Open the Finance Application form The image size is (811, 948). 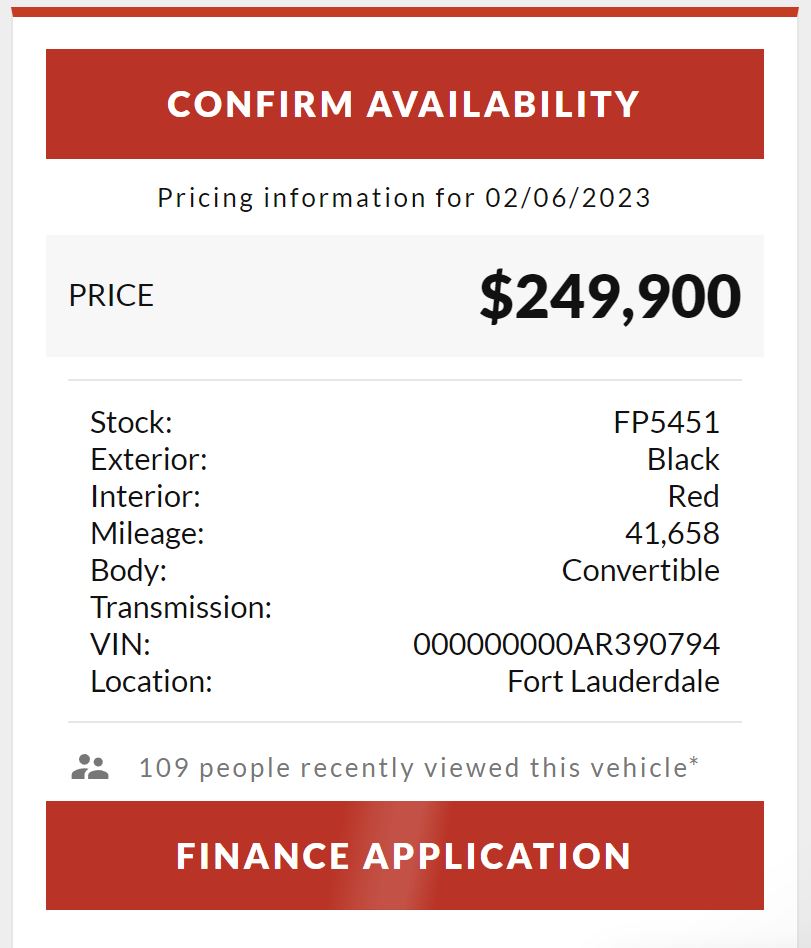404,855
